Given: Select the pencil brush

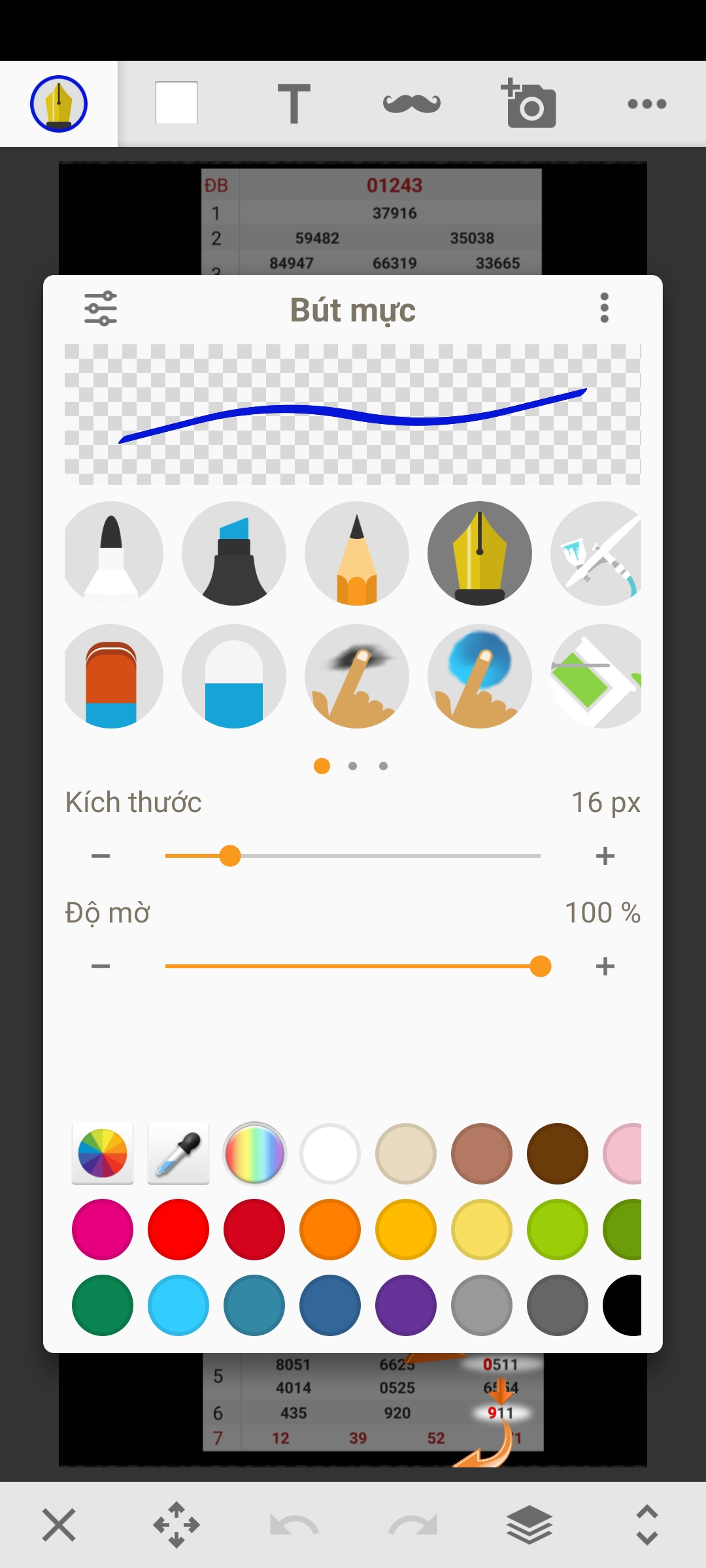Looking at the screenshot, I should pos(356,553).
